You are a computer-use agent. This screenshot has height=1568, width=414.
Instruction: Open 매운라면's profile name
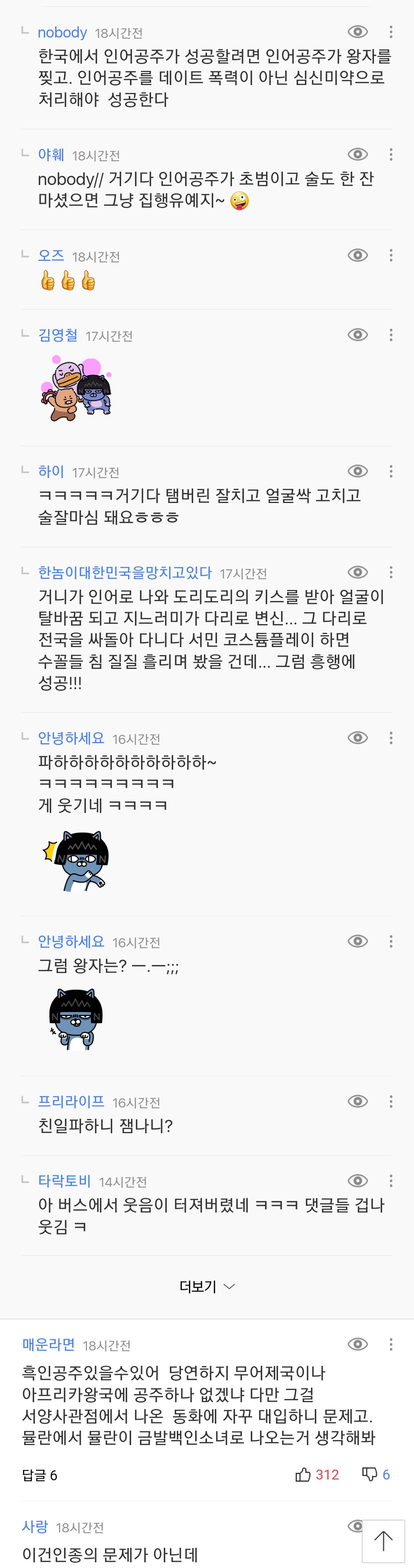(x=49, y=1344)
